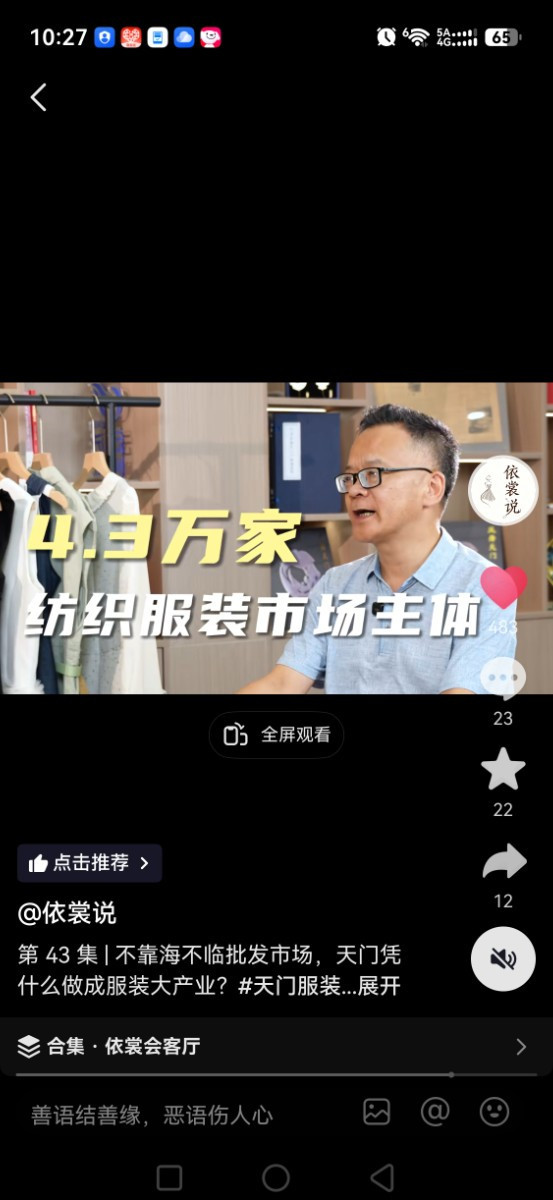Go to the system home screen
Screen dimensions: 553x1200
(x=276, y=1177)
